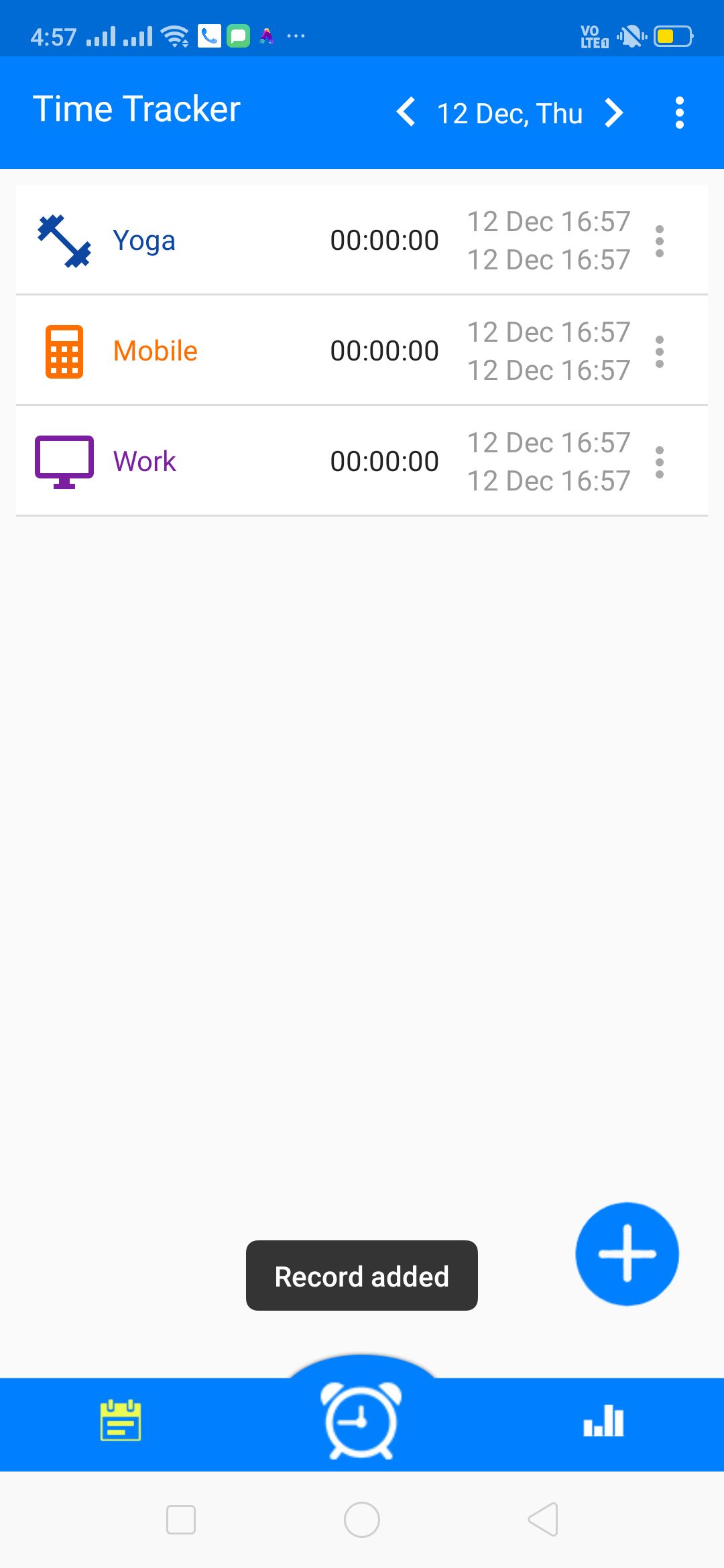
Task: Switch to the statistics chart tab
Action: coord(603,1420)
